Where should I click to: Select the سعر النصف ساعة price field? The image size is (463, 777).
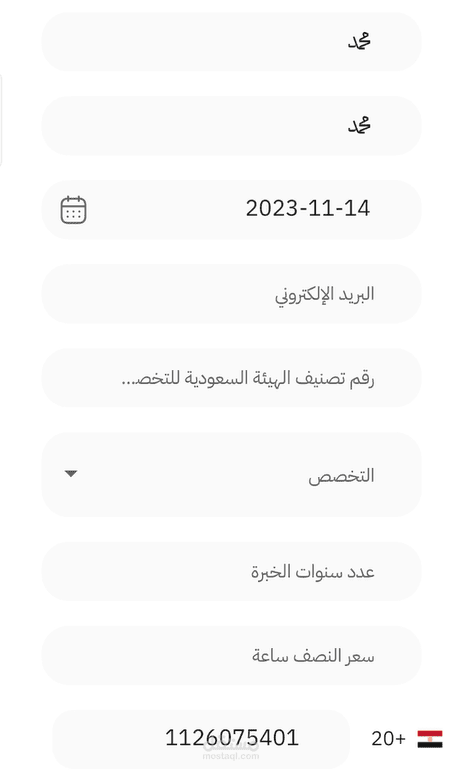(232, 656)
